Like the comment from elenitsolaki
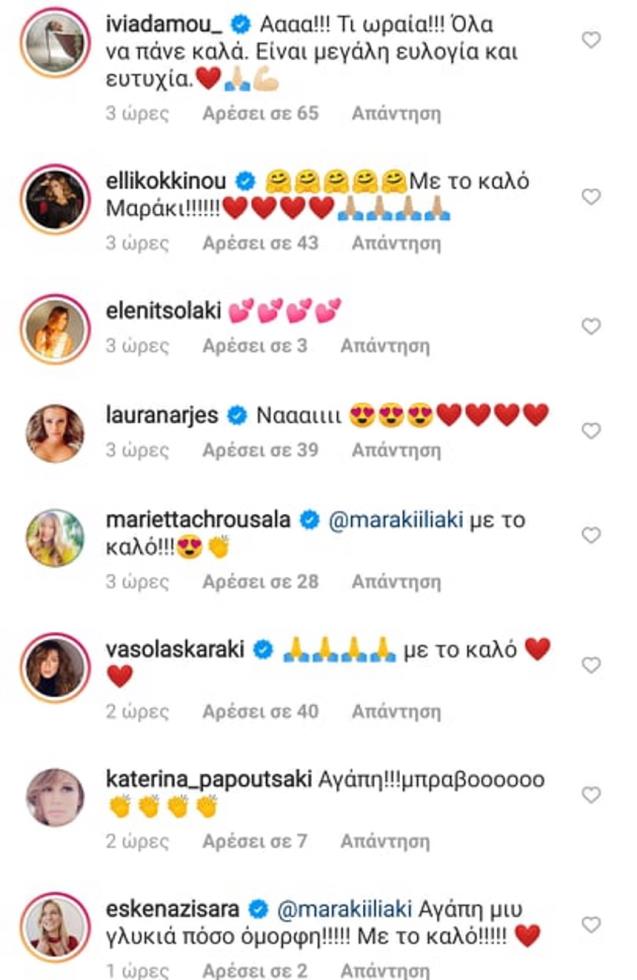Screen dimensions: 637x980 (x=591, y=326)
